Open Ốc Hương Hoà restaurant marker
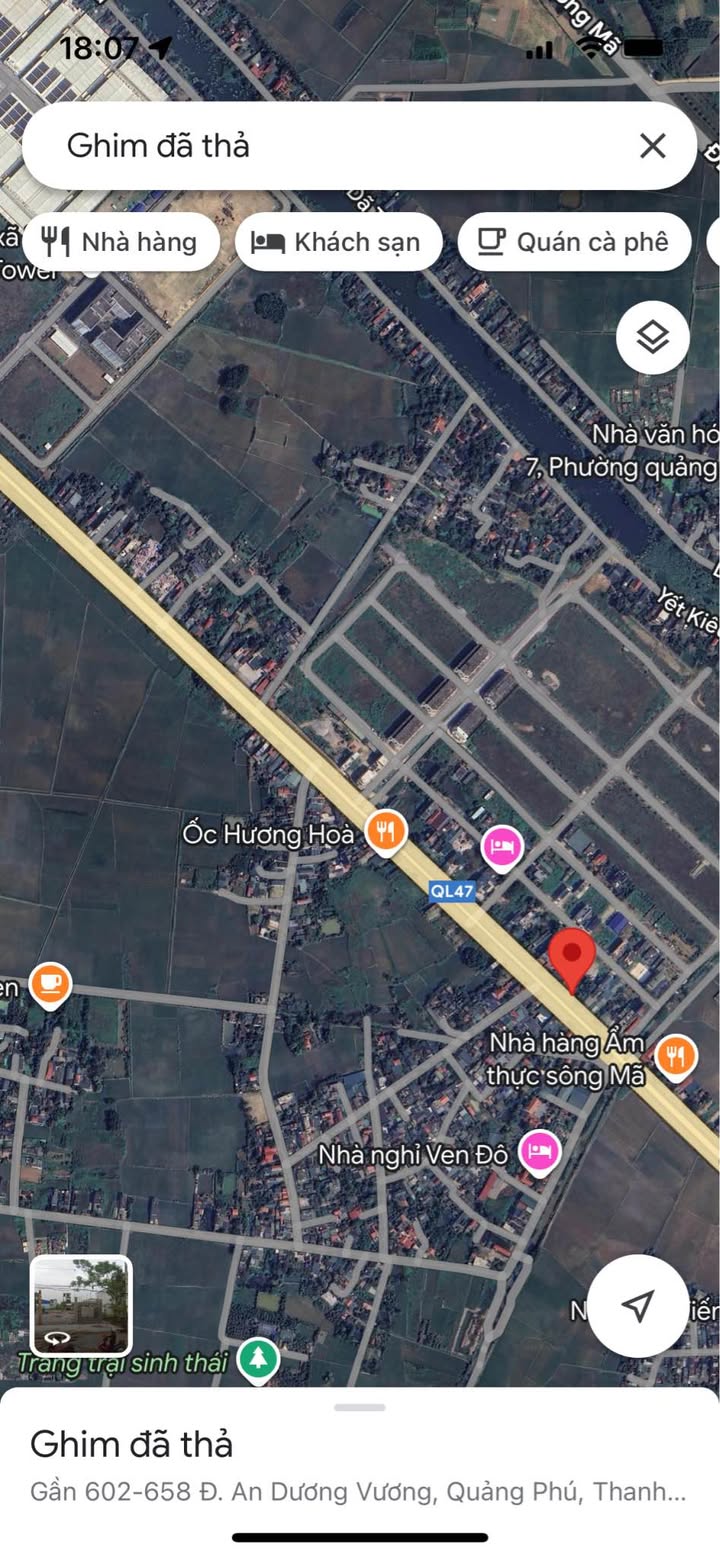The width and height of the screenshot is (720, 1557). [386, 831]
